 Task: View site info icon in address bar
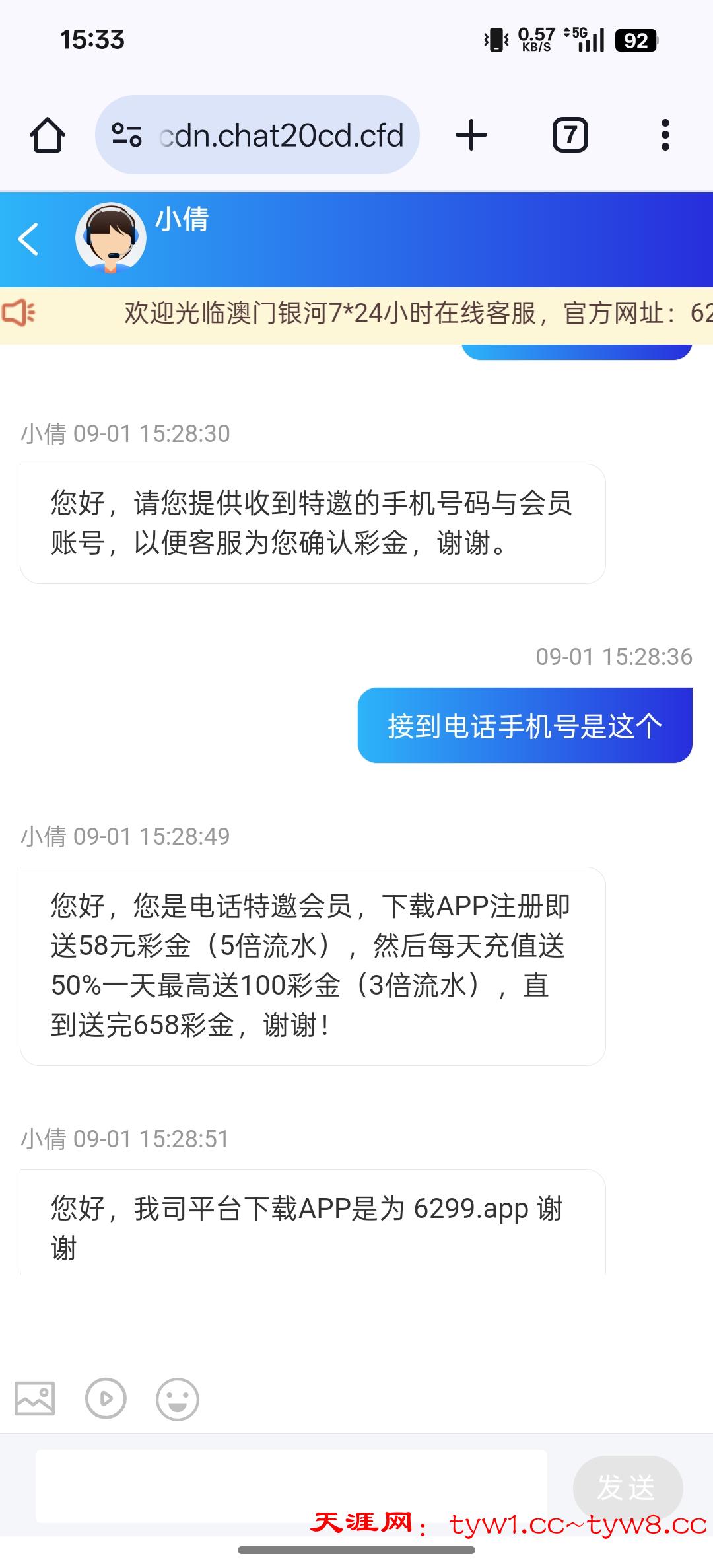point(127,135)
